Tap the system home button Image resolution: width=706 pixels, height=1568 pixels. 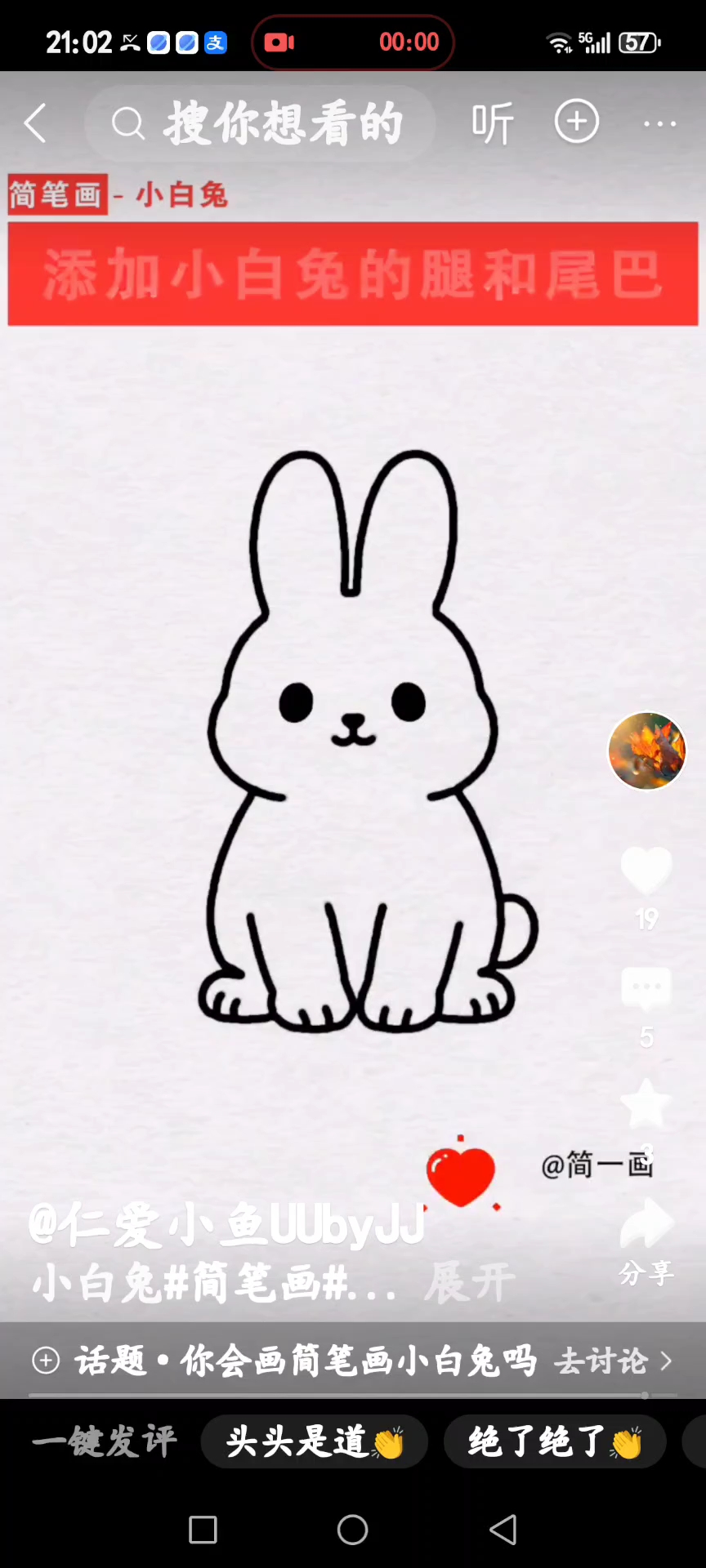point(353,1530)
